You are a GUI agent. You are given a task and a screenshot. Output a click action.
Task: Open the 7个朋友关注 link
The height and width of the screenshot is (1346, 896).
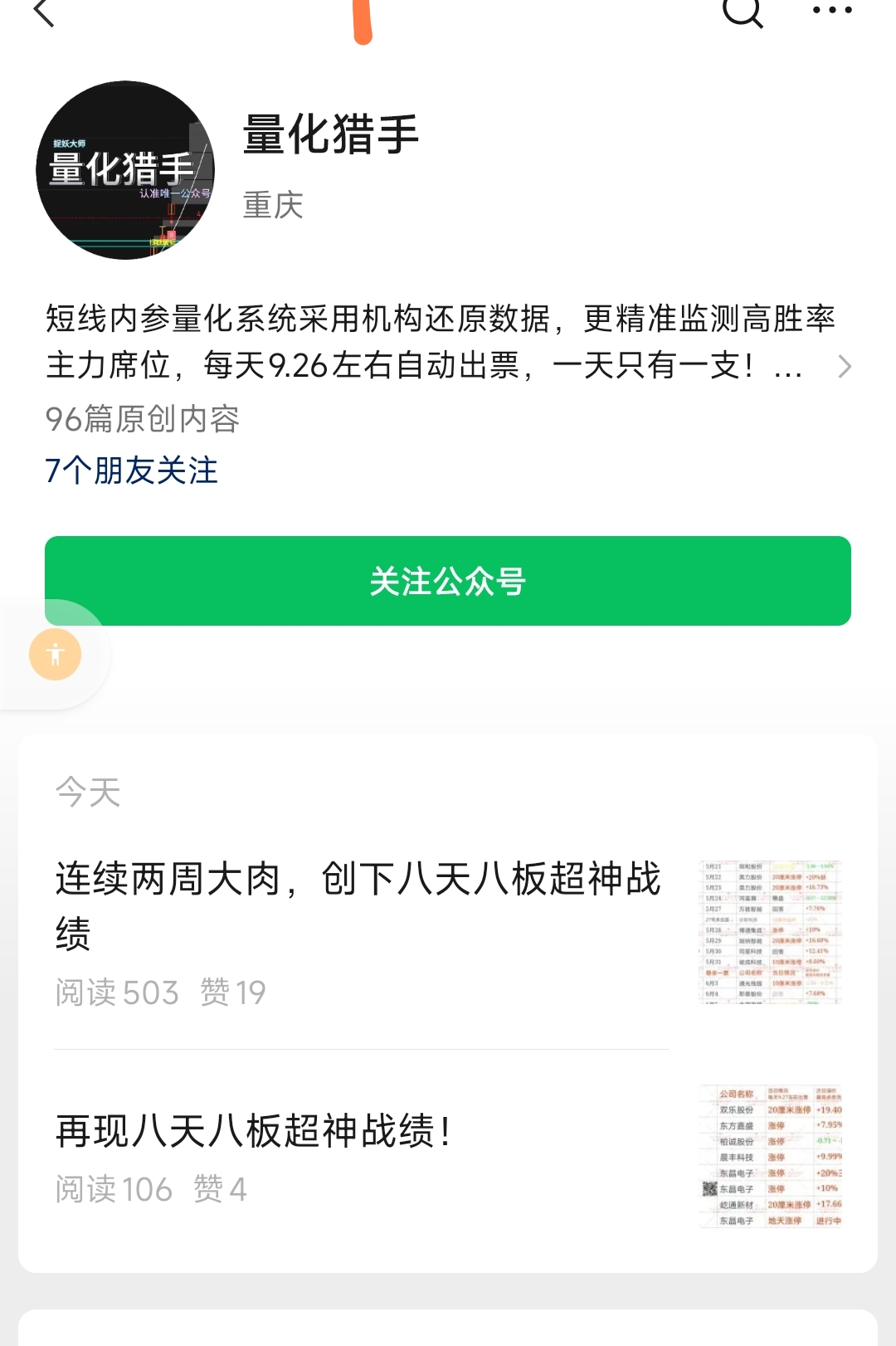pyautogui.click(x=131, y=471)
